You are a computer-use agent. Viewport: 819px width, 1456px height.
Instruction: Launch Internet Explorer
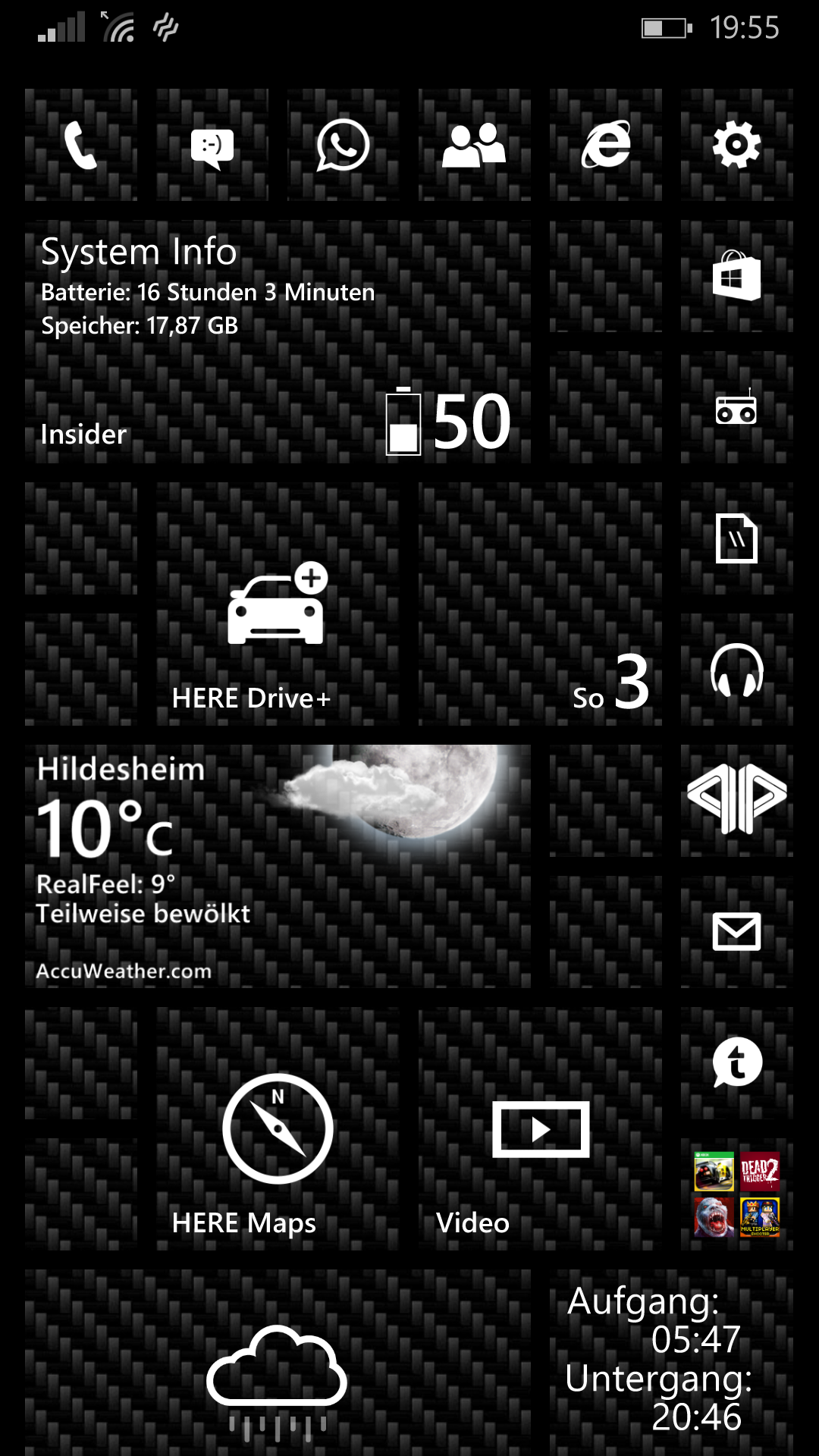(x=606, y=145)
